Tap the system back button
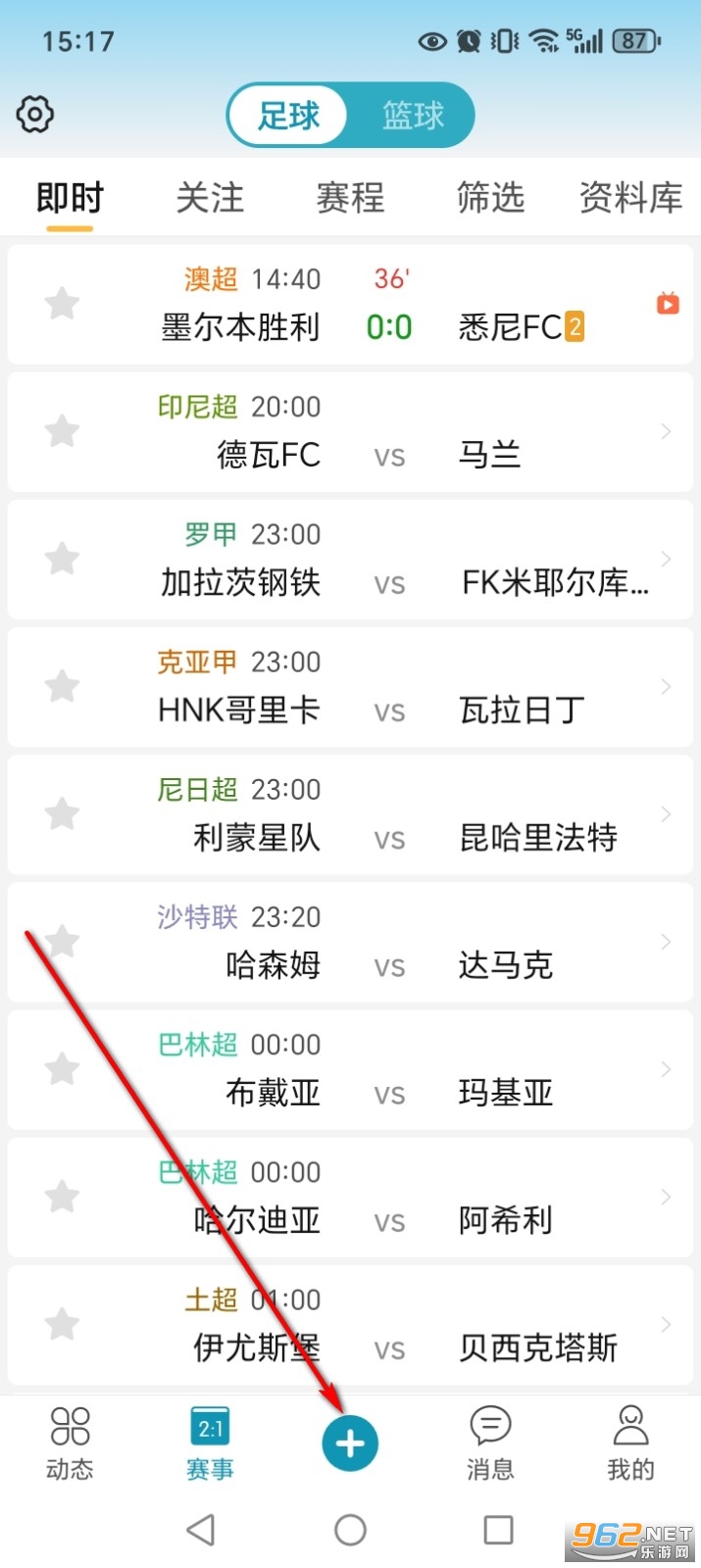This screenshot has height=1568, width=701. [x=201, y=1530]
